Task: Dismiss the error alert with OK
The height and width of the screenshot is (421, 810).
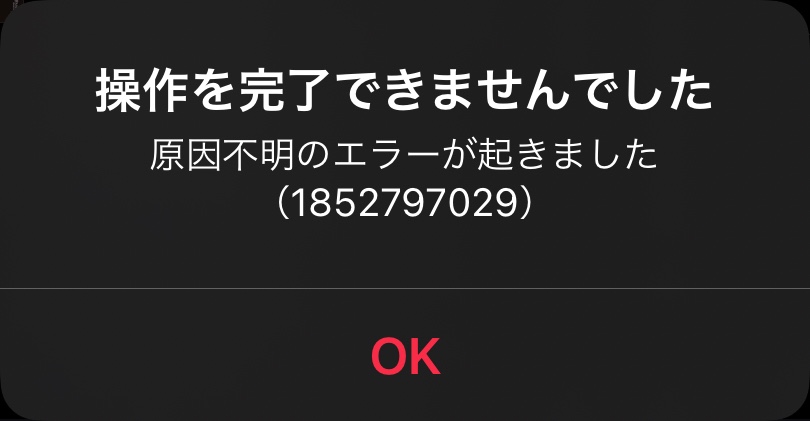Action: click(405, 356)
